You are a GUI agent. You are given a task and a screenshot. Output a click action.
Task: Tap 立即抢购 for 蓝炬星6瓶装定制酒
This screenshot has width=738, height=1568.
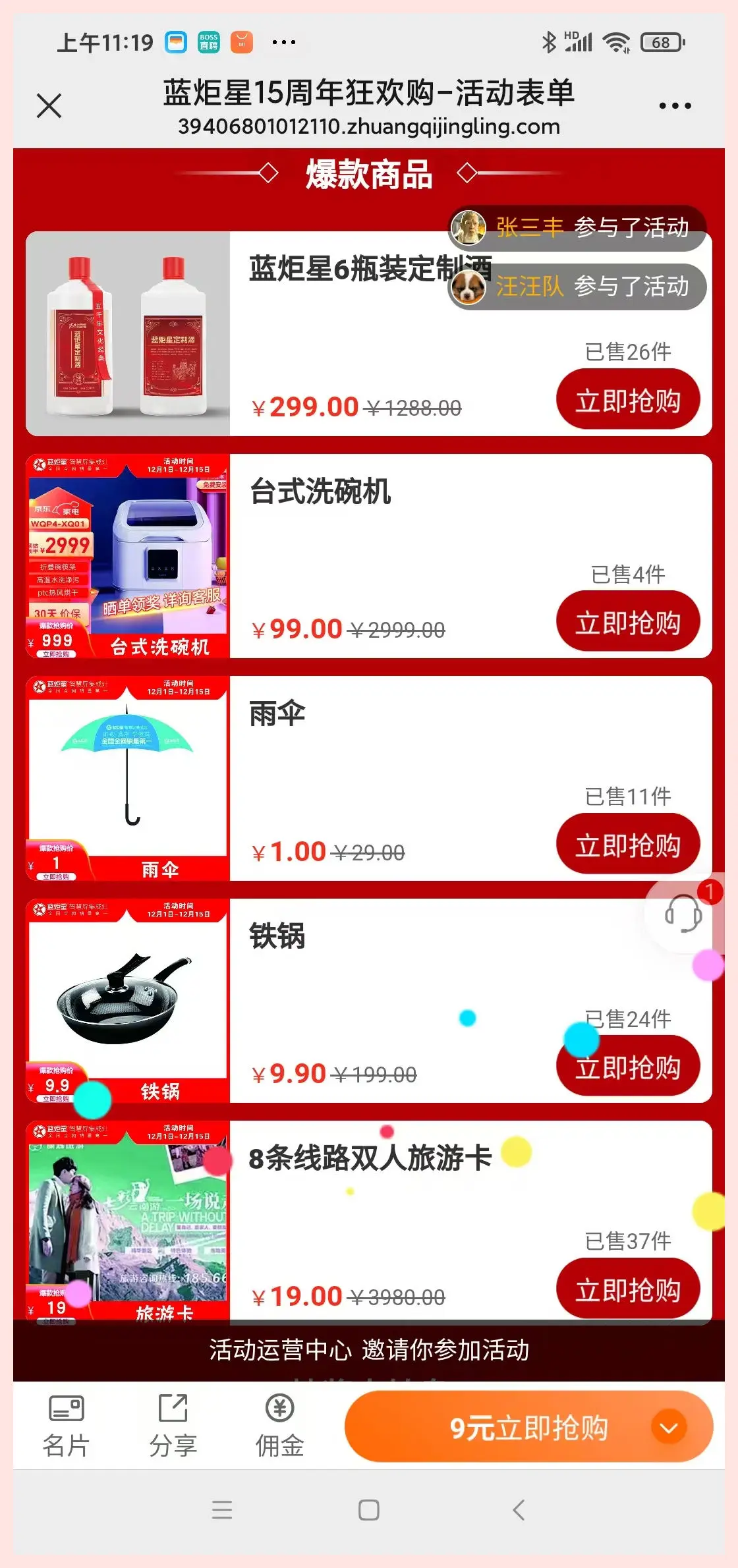[627, 400]
